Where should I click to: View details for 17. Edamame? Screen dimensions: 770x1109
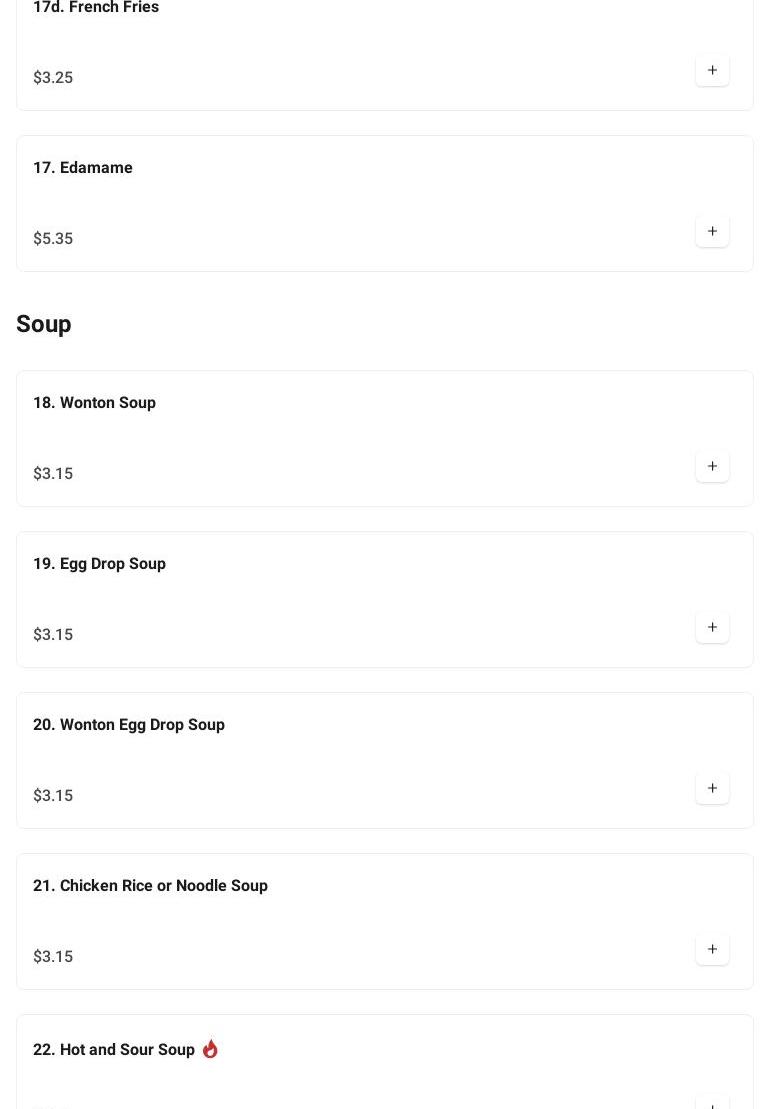pos(83,168)
